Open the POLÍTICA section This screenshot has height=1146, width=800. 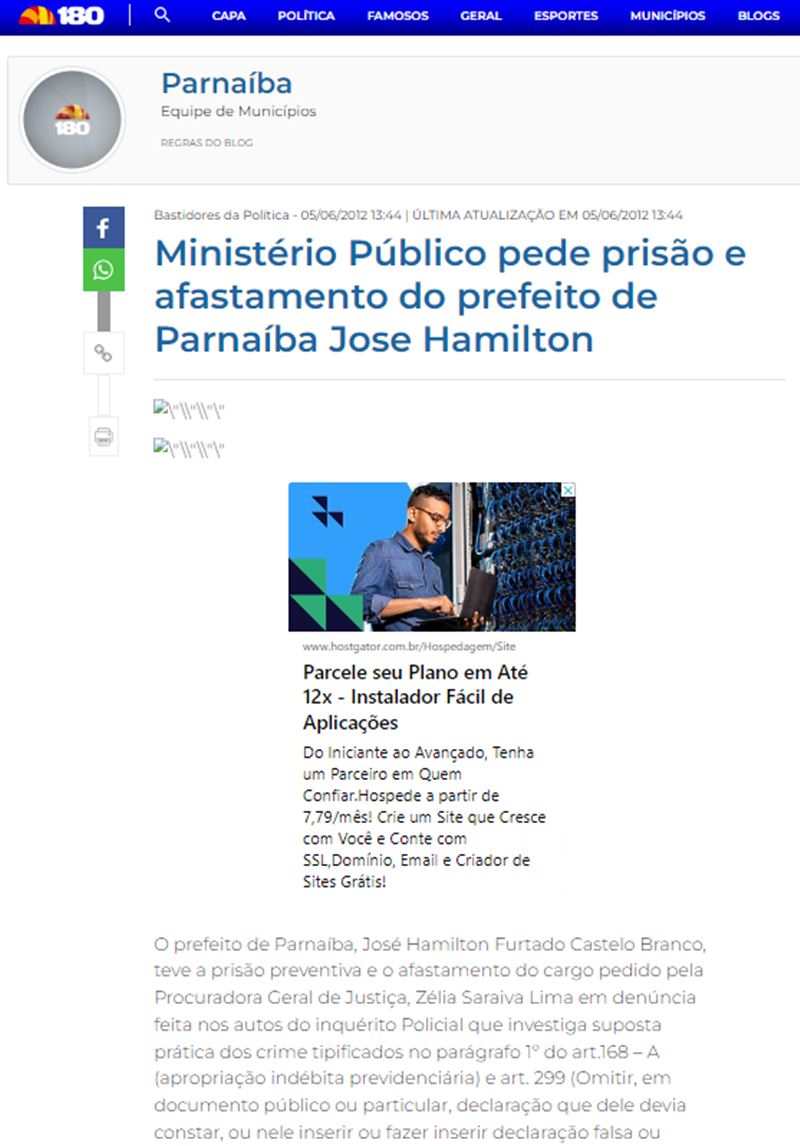306,16
